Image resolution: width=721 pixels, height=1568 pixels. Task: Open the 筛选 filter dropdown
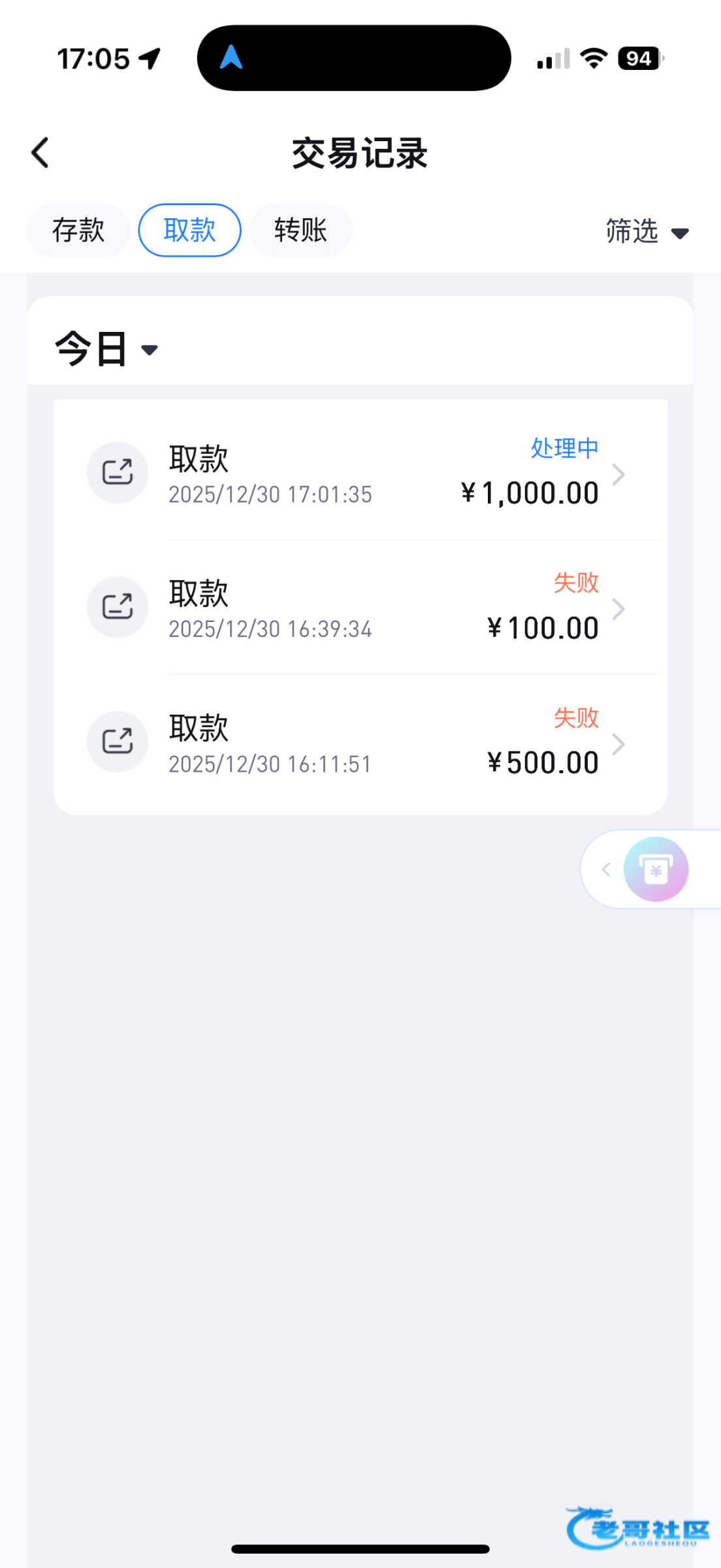pyautogui.click(x=647, y=231)
